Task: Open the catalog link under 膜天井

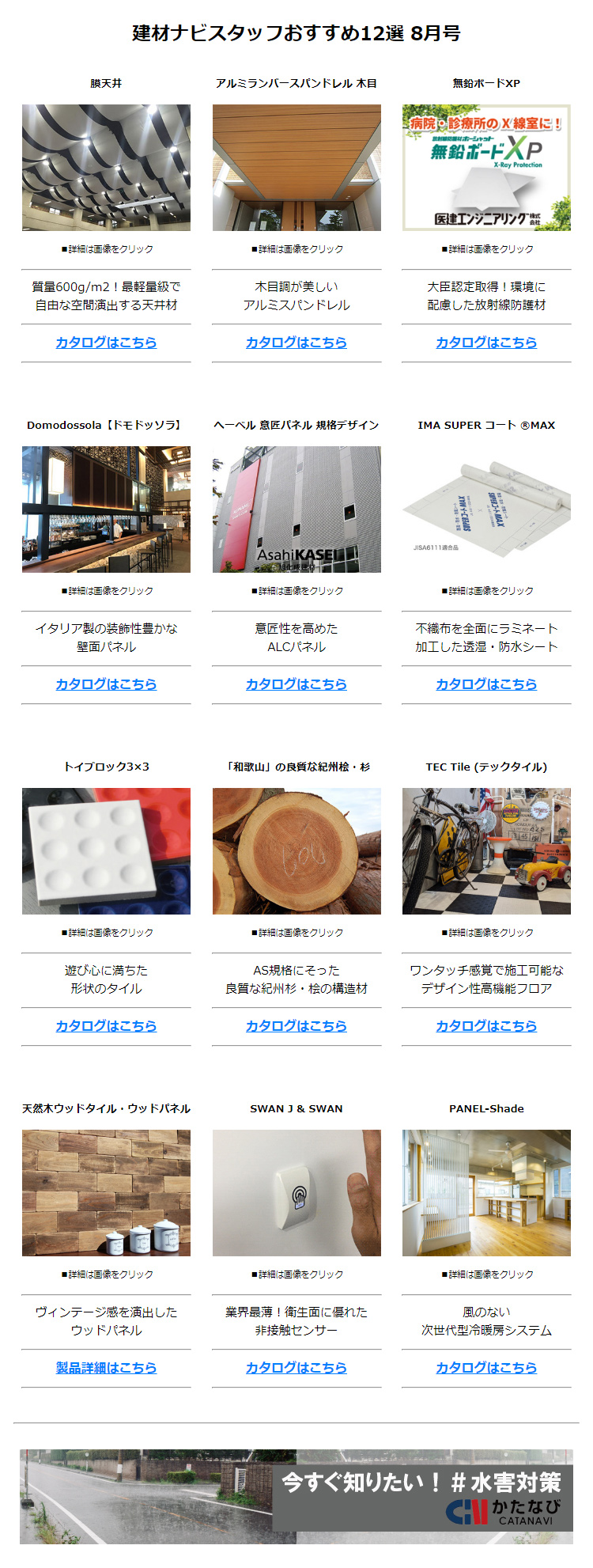Action: [x=106, y=343]
